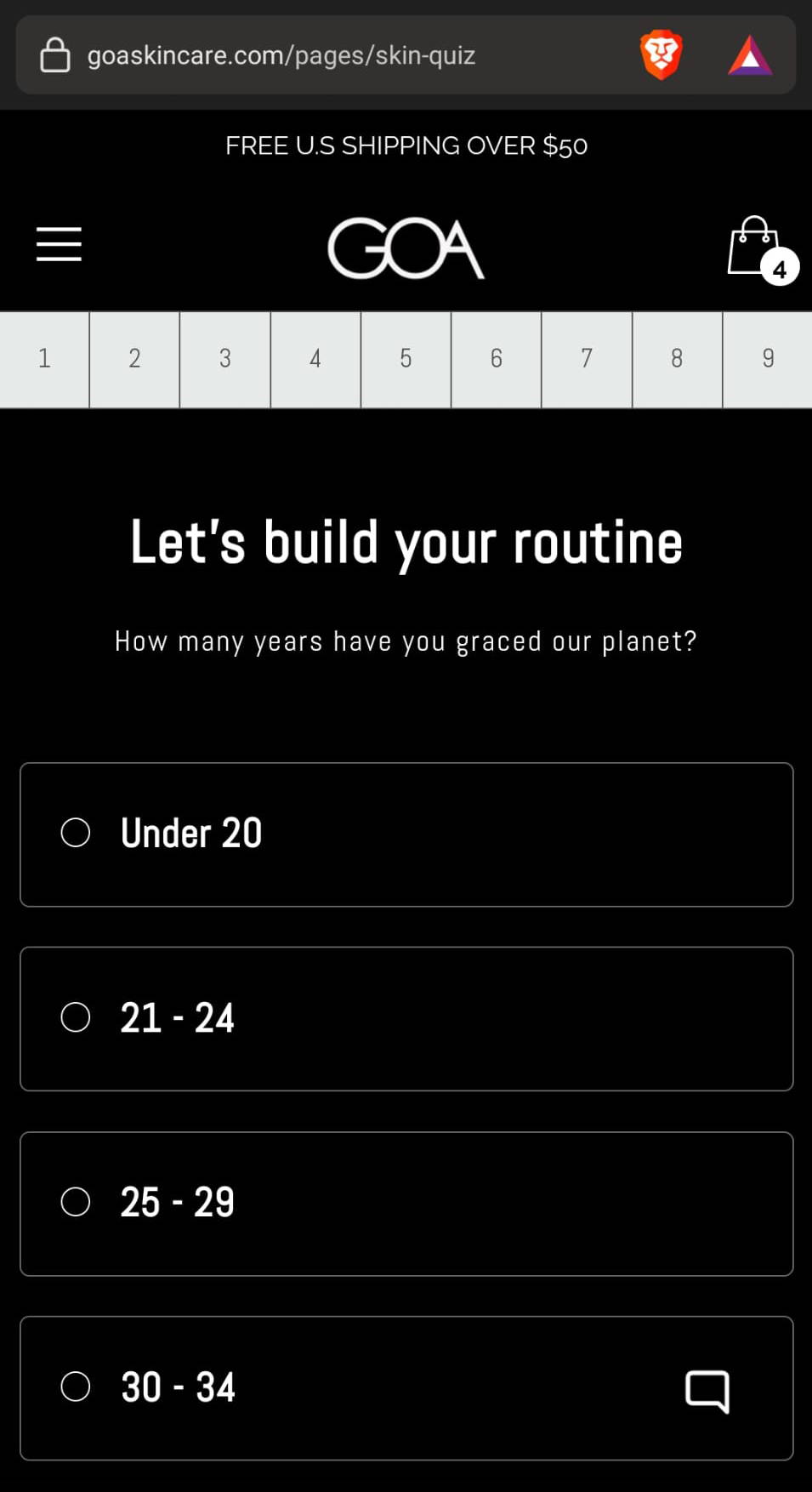Pick the 25 - 29 age range
Viewport: 812px width, 1492px height.
pyautogui.click(x=406, y=1204)
